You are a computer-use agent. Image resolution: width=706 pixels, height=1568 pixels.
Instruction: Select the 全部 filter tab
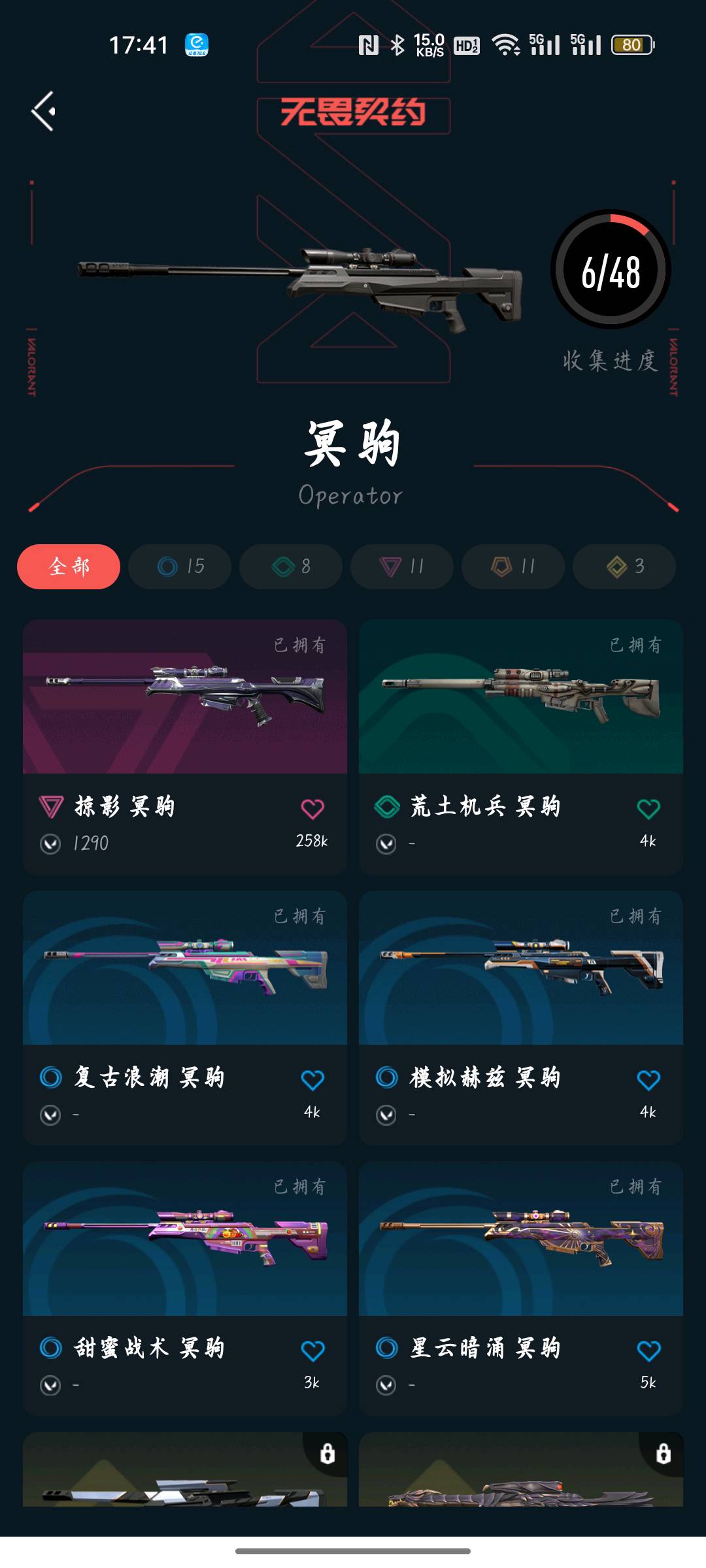click(x=69, y=566)
